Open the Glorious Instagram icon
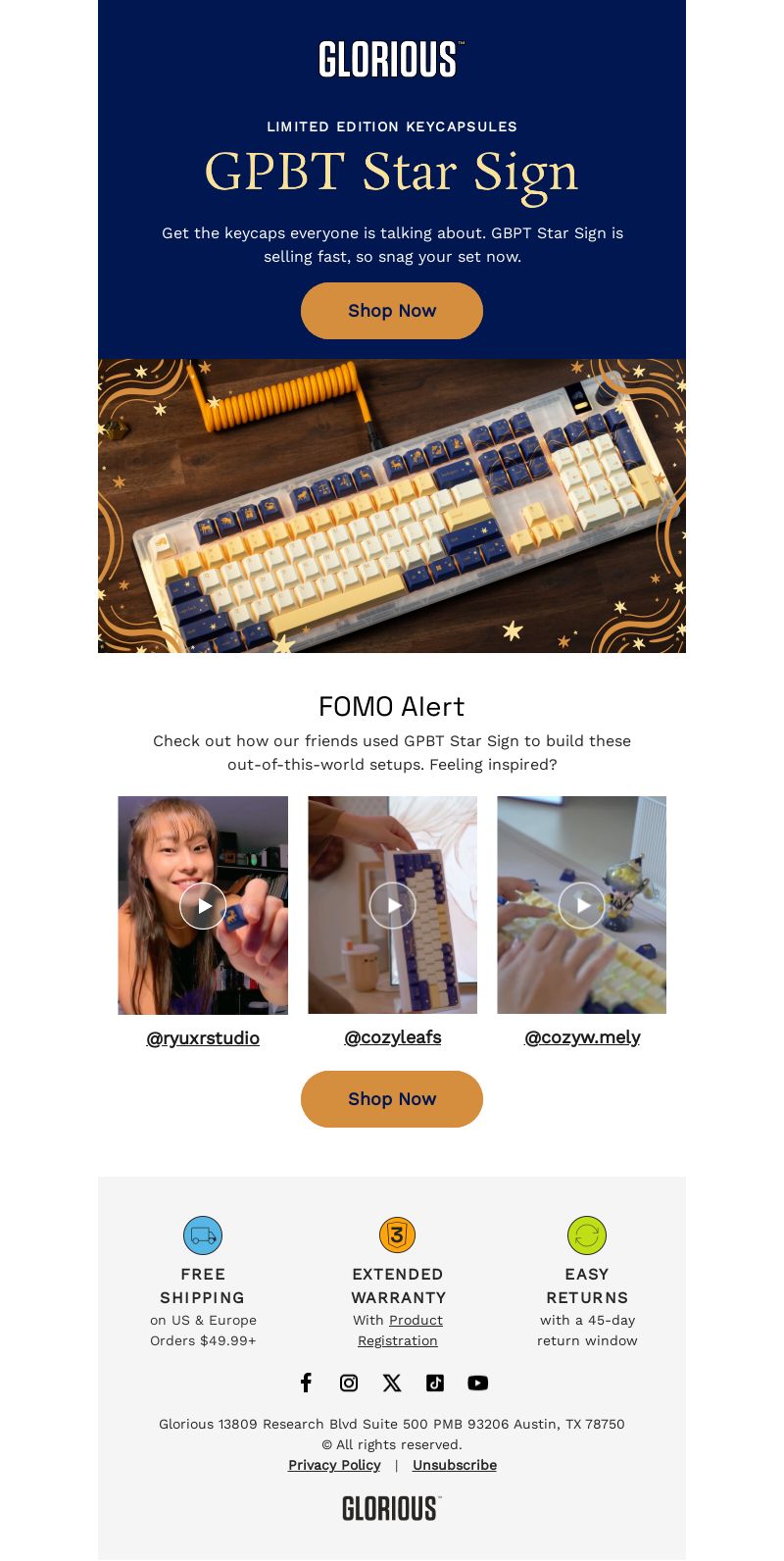This screenshot has width=784, height=1561. 349,1383
